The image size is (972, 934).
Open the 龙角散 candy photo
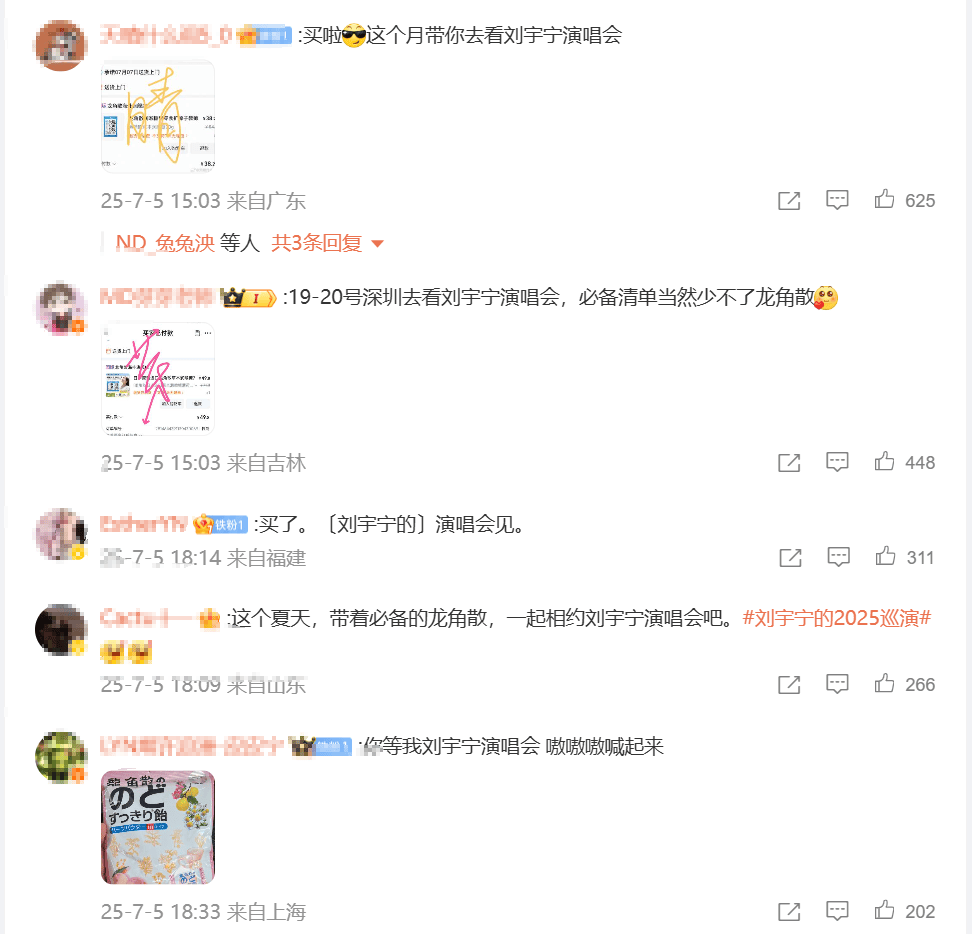coord(158,827)
